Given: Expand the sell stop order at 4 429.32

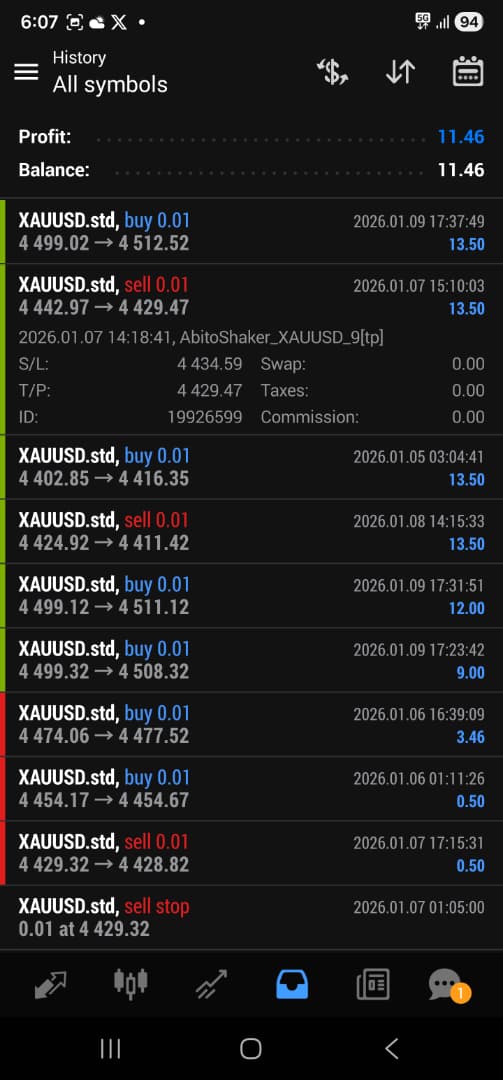Looking at the screenshot, I should [x=252, y=917].
